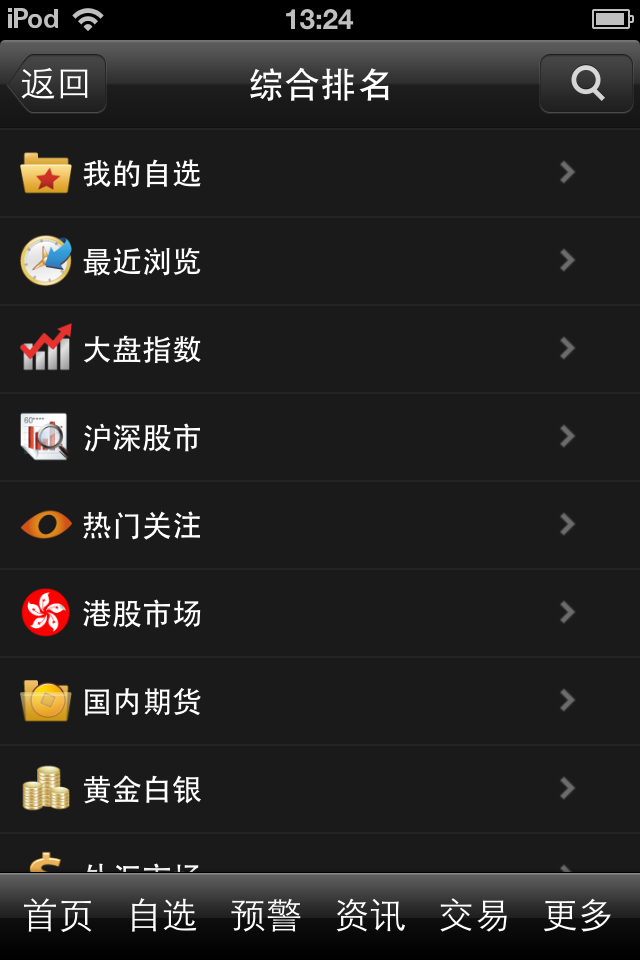Switch to the 交易 tab

[x=474, y=916]
